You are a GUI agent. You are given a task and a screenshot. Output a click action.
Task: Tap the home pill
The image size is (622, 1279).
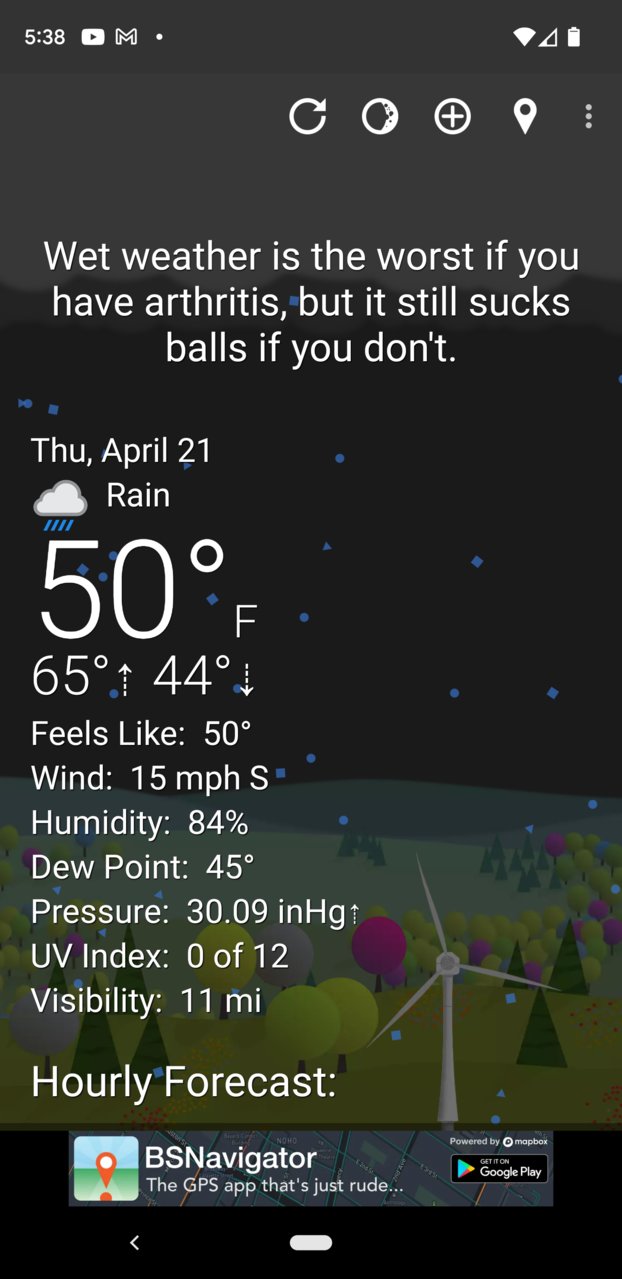311,1242
